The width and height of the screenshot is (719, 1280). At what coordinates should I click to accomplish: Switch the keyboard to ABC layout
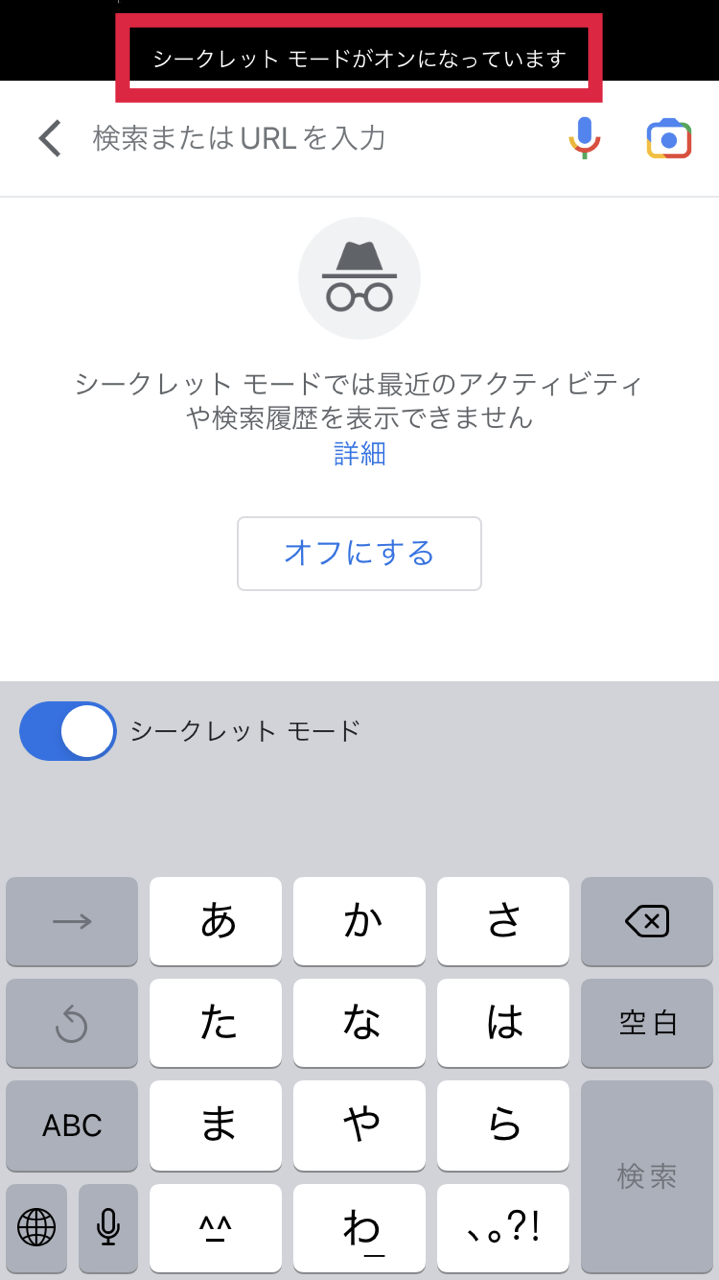click(x=72, y=1125)
